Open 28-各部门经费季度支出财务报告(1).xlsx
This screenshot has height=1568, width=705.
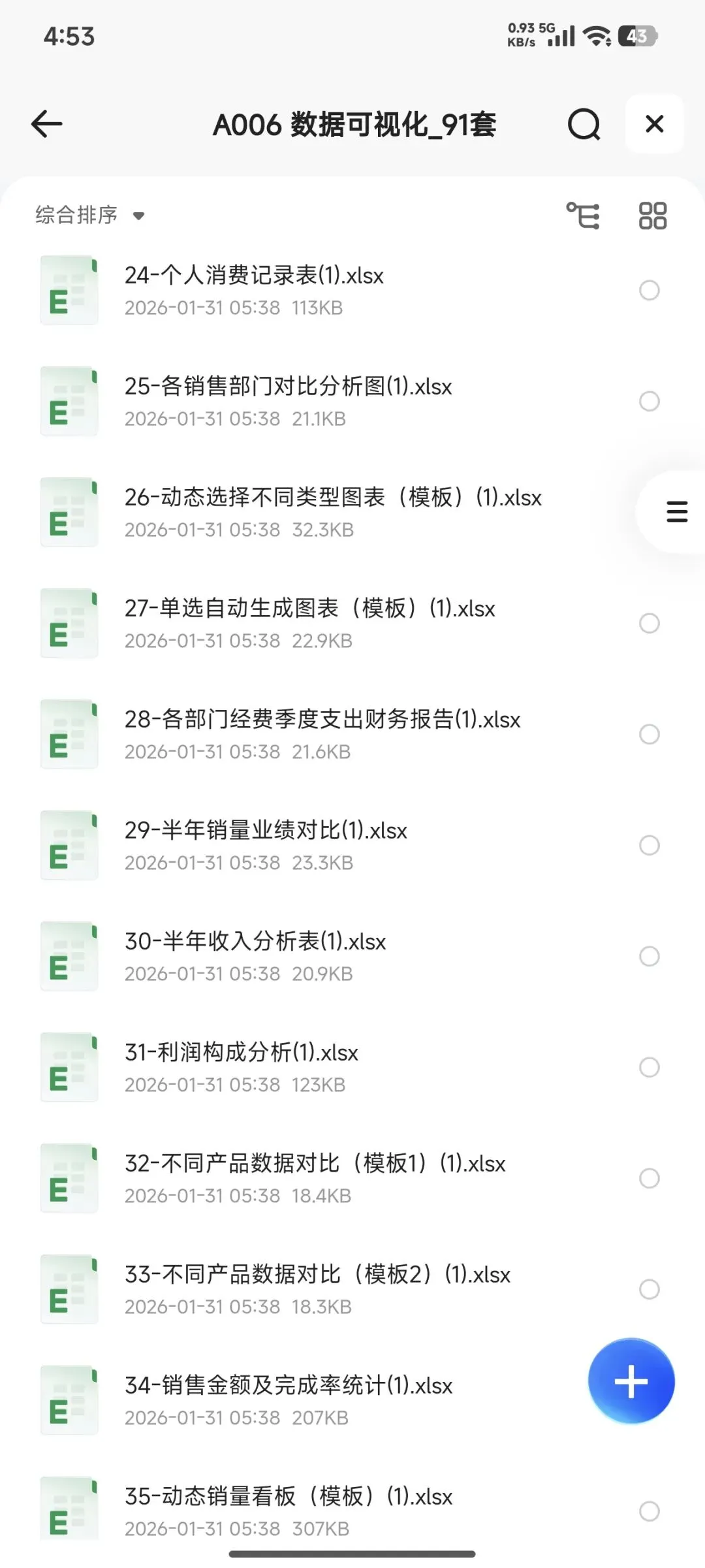pyautogui.click(x=322, y=720)
